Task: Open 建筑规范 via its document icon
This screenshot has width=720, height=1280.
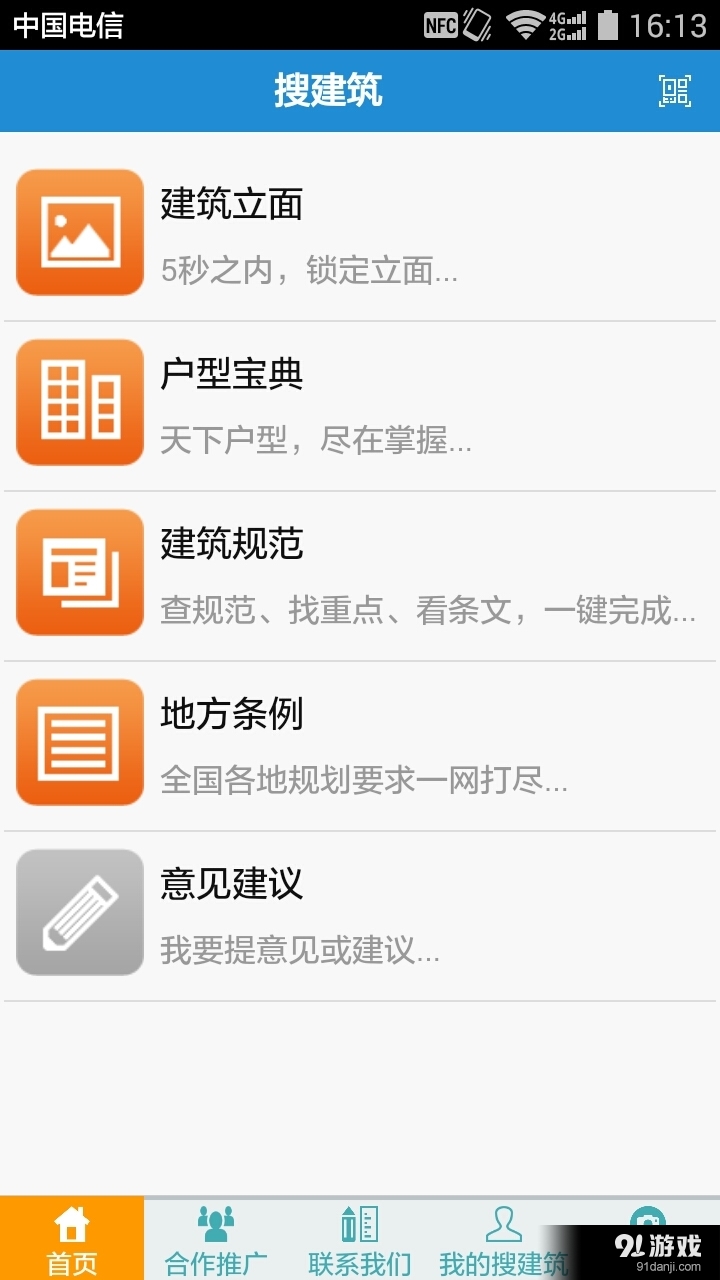Action: [x=79, y=571]
